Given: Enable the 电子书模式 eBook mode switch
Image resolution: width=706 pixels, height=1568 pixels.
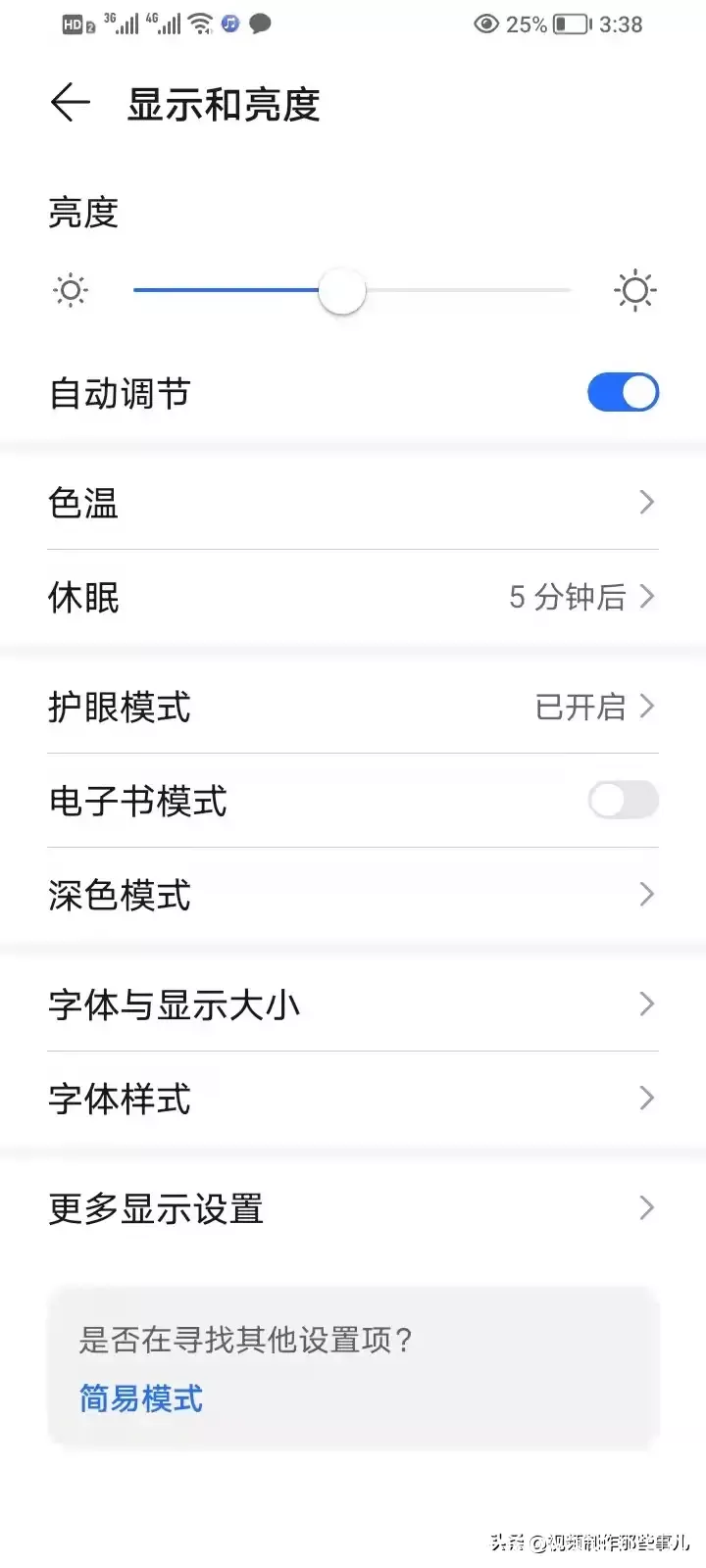Looking at the screenshot, I should [x=623, y=801].
